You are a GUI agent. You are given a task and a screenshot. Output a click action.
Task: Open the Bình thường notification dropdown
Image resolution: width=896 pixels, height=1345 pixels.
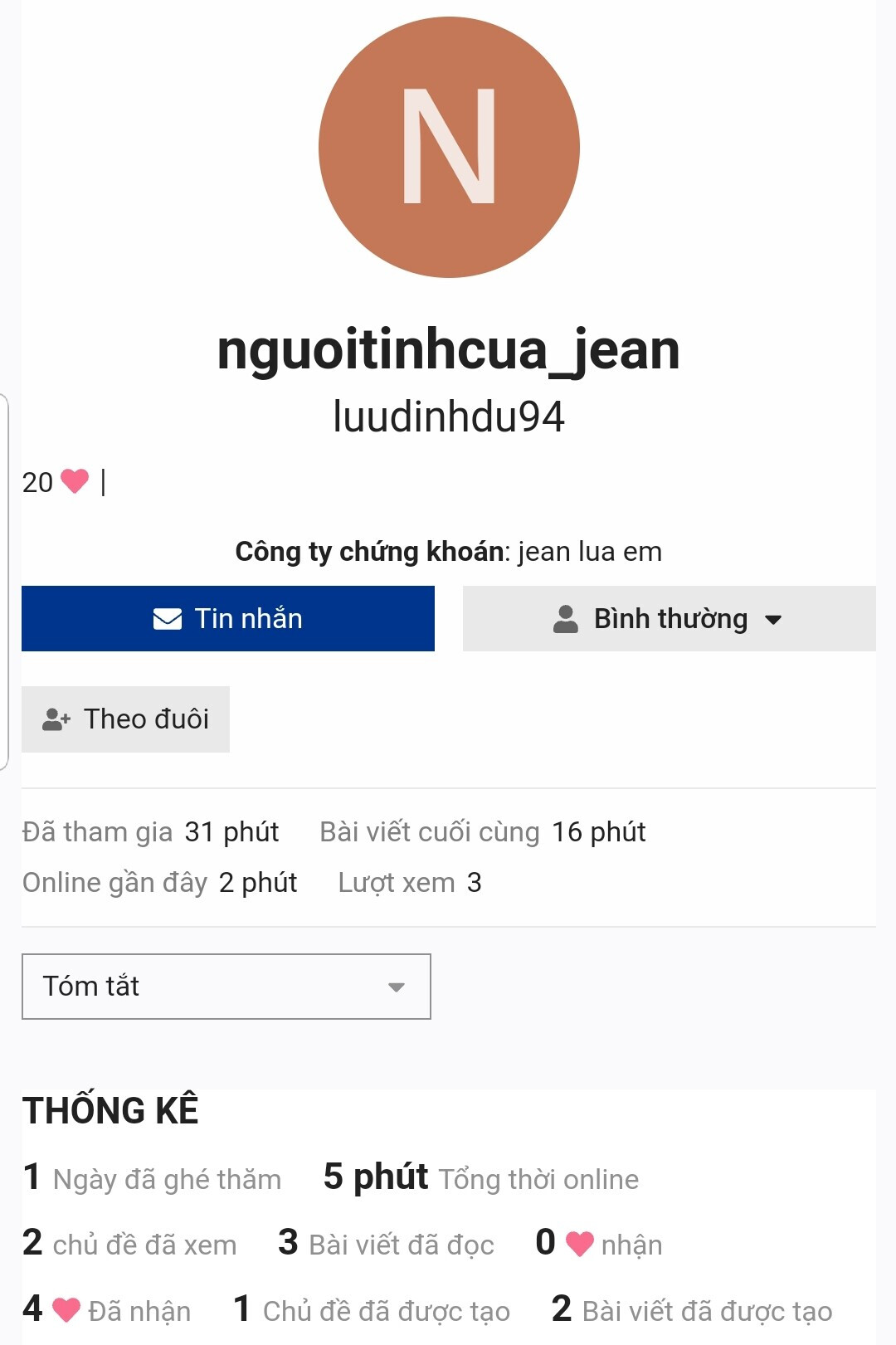[x=669, y=619]
